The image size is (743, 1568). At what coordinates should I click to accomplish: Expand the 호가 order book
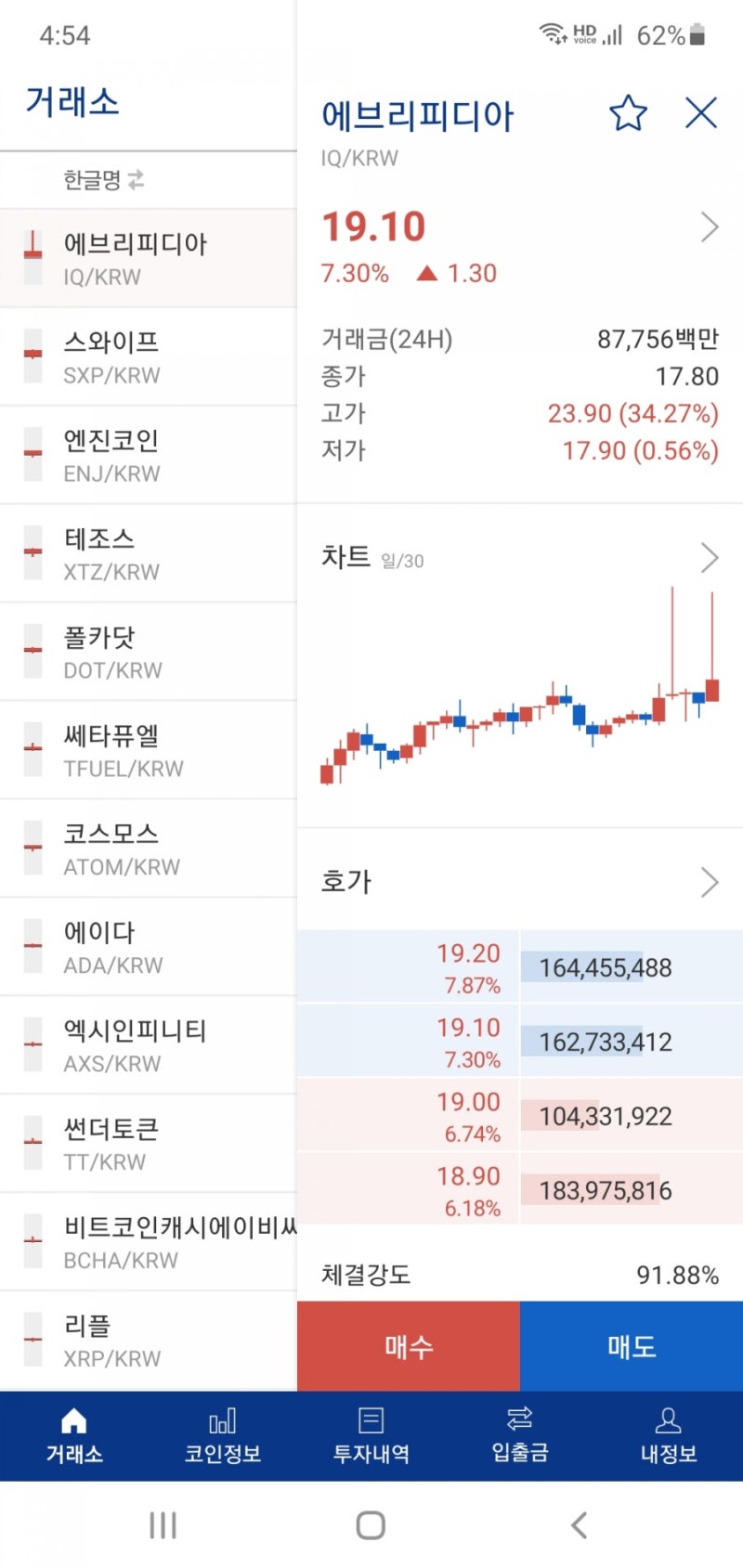[x=709, y=880]
